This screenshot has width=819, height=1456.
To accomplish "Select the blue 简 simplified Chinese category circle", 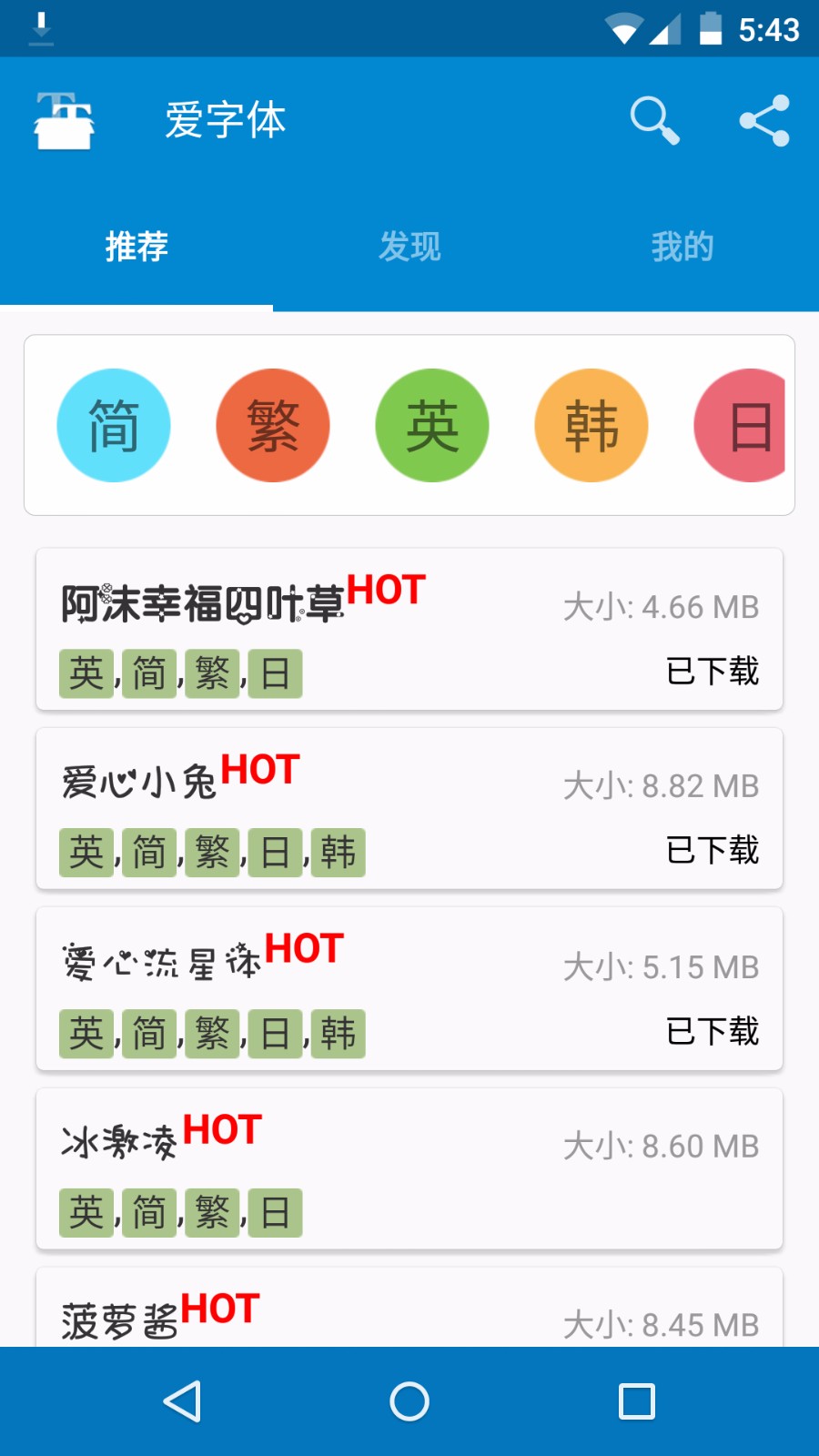I will point(113,425).
